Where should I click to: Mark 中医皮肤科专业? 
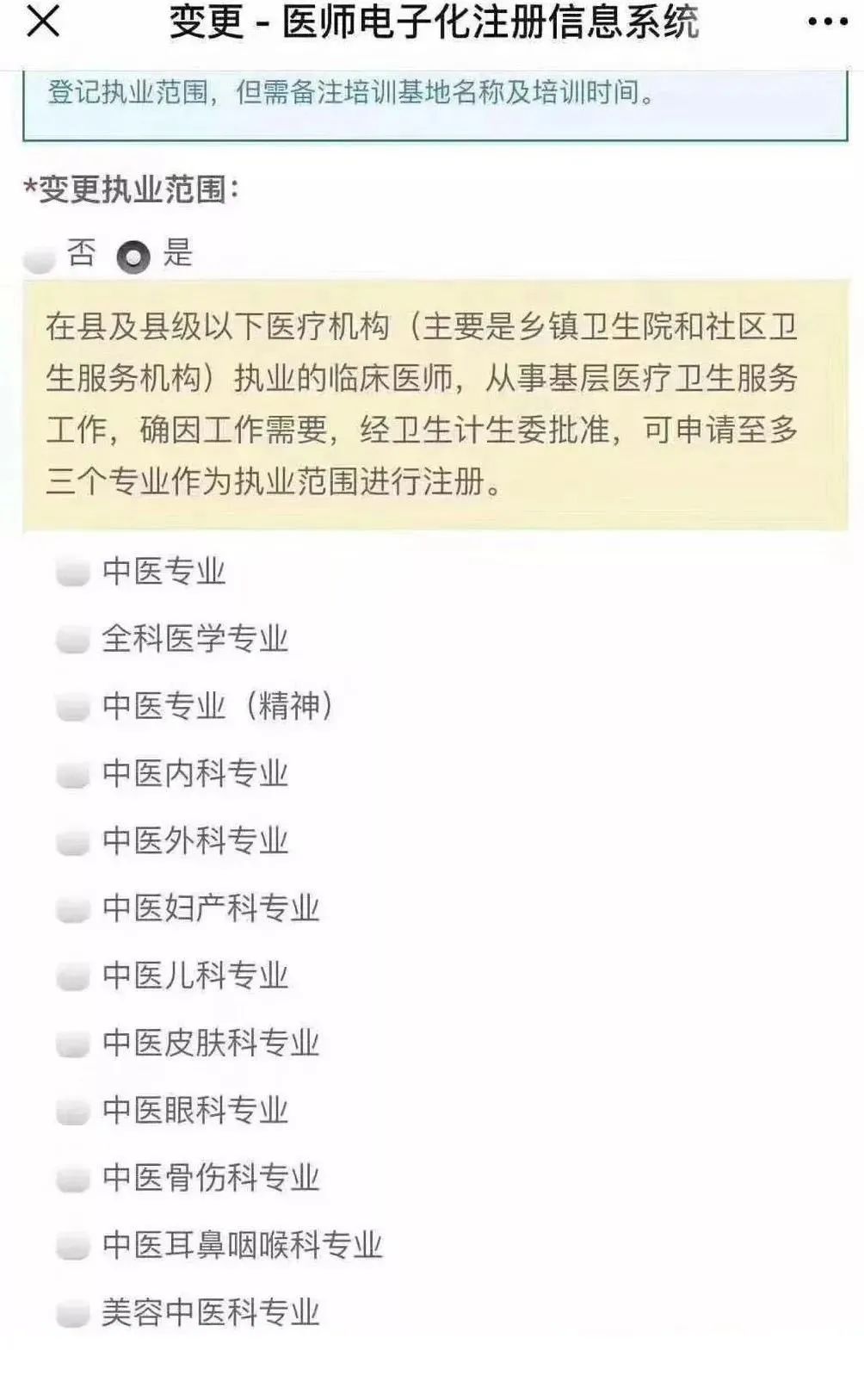(73, 1044)
